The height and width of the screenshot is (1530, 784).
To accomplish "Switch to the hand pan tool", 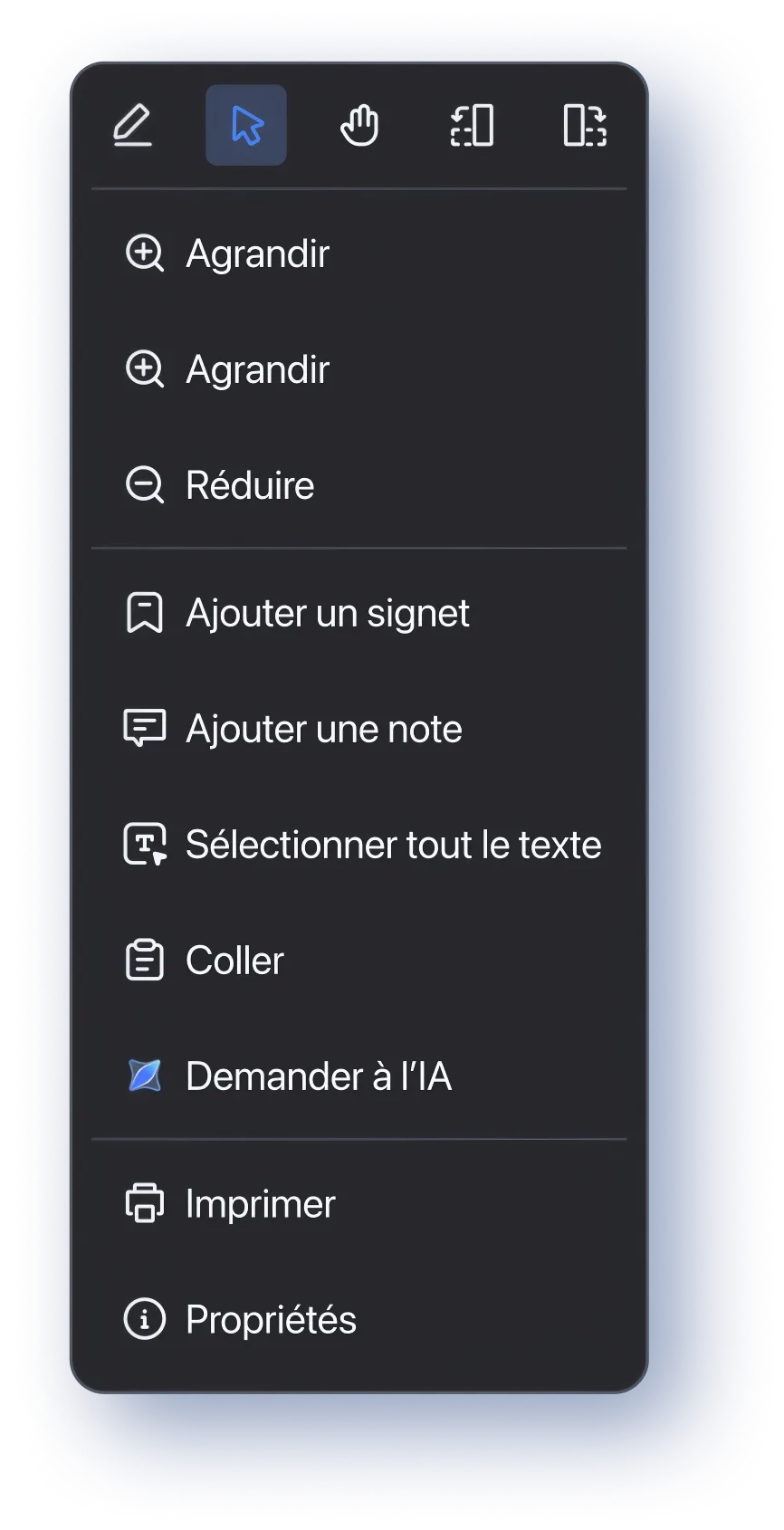I will 359,126.
